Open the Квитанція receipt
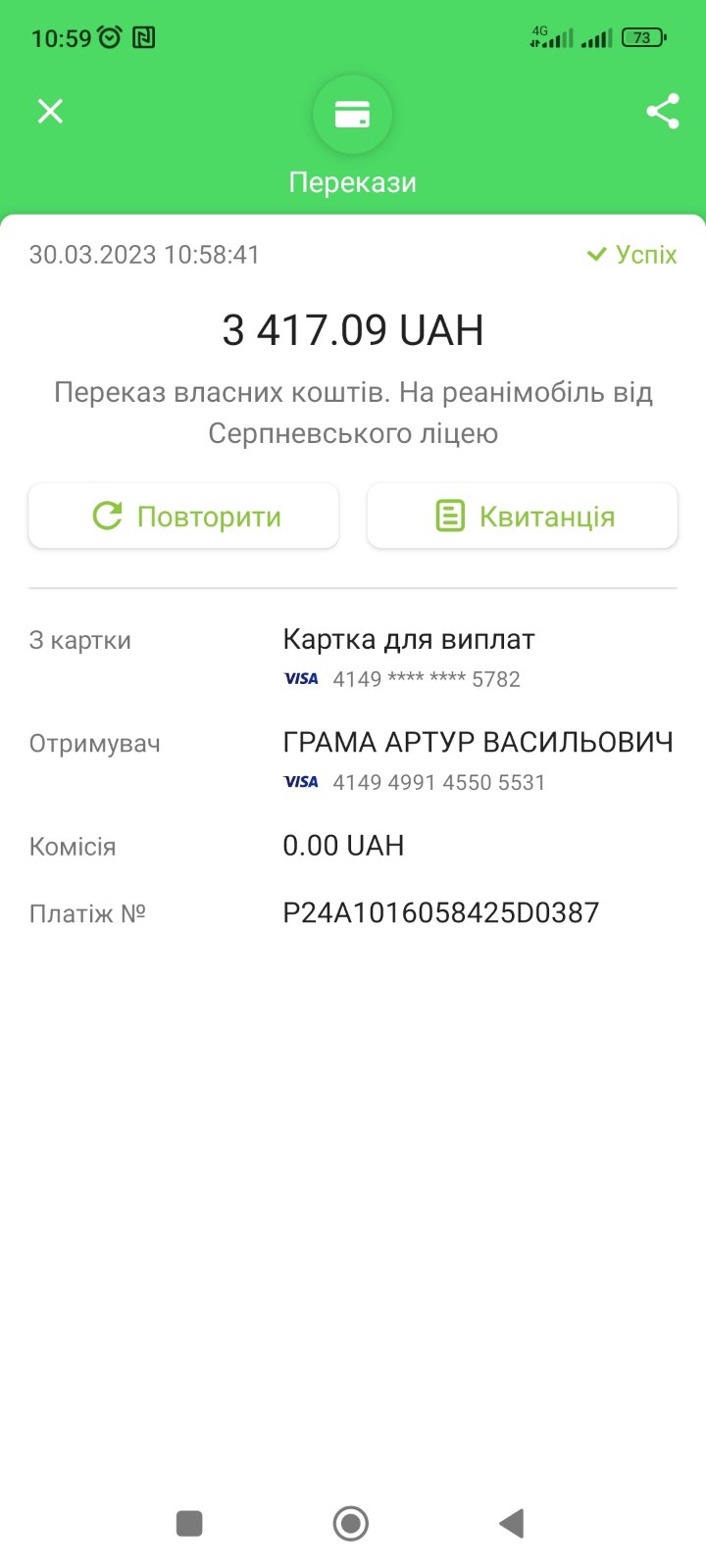The height and width of the screenshot is (1568, 706). point(522,515)
